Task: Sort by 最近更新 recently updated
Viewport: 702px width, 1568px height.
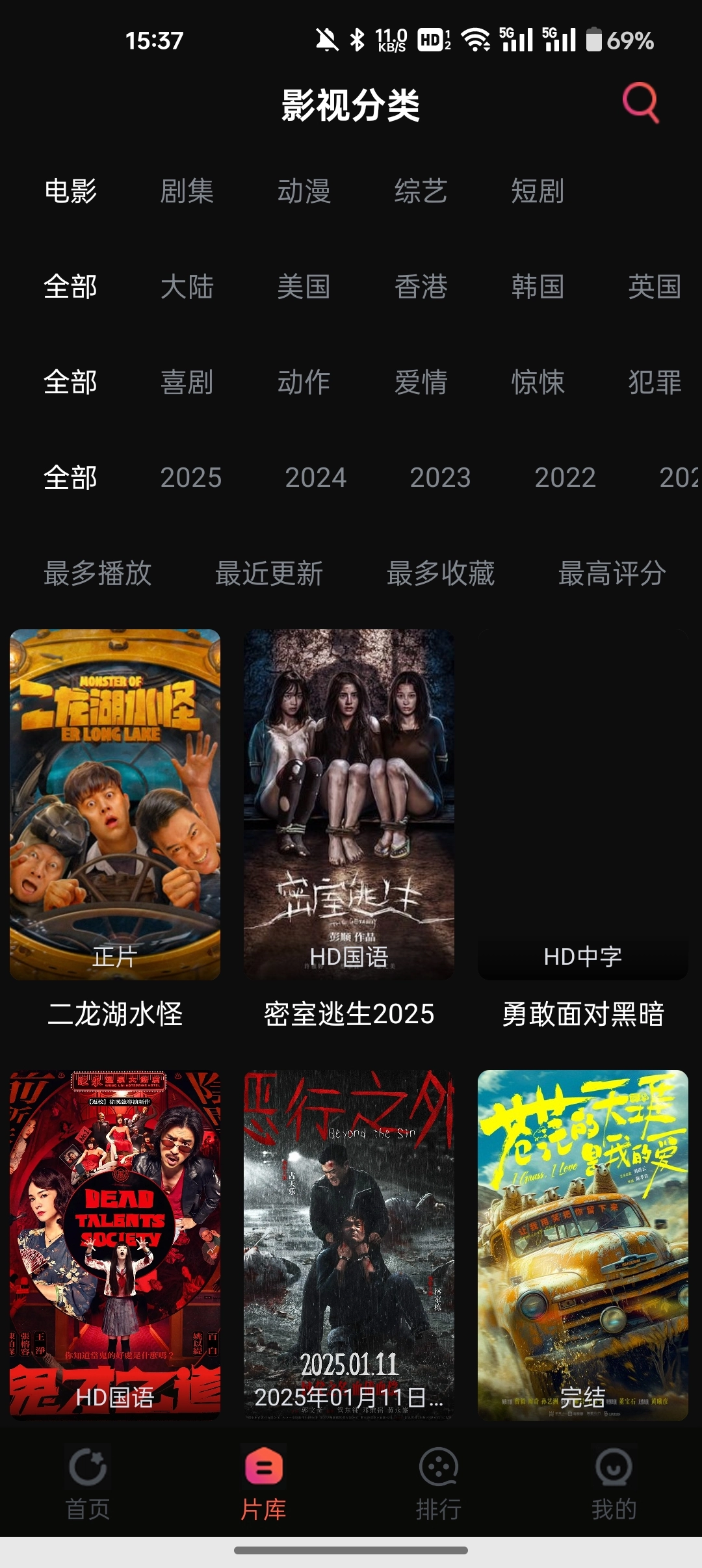Action: pyautogui.click(x=270, y=573)
